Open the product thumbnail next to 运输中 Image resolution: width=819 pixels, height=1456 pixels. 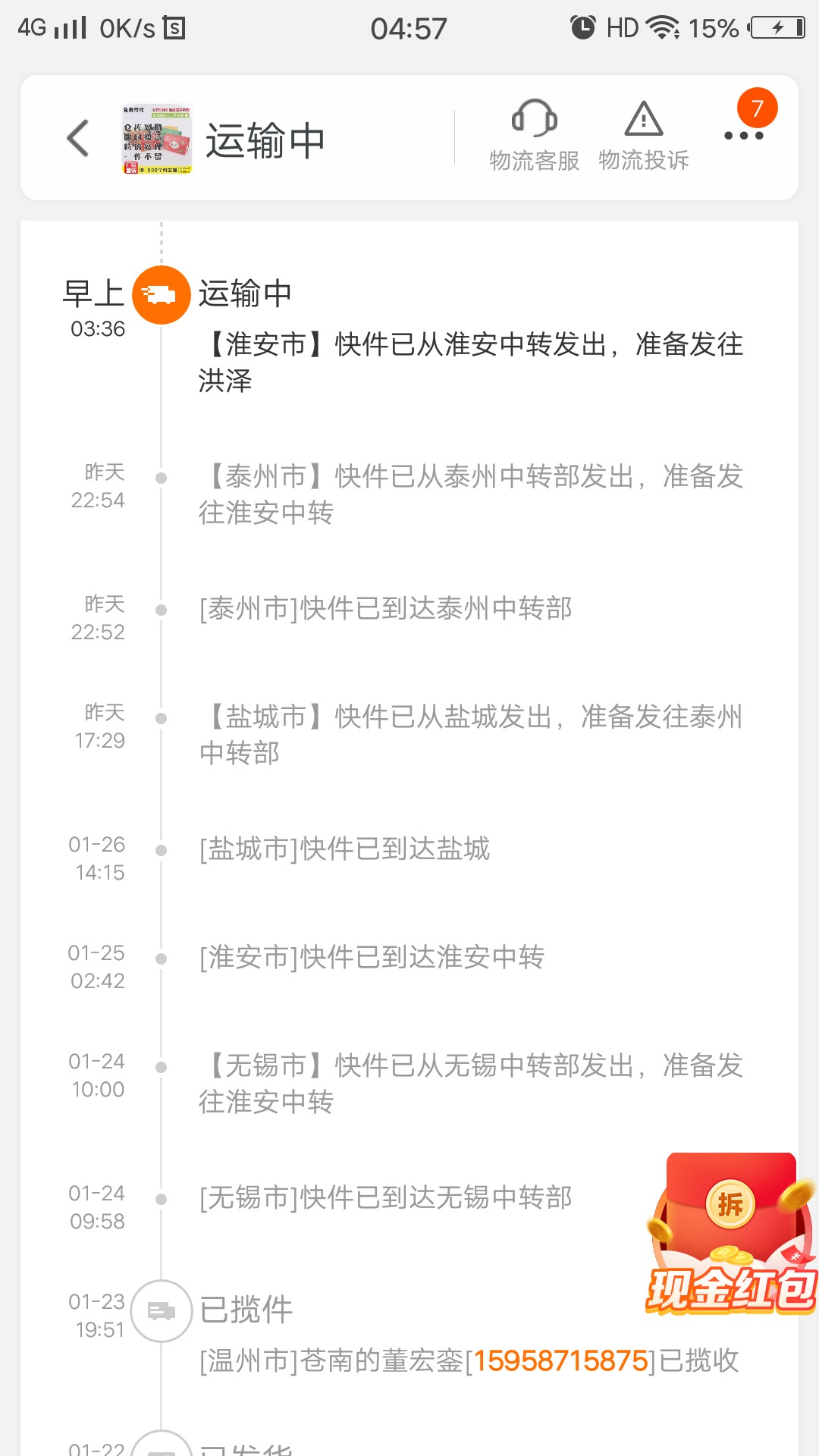[157, 139]
